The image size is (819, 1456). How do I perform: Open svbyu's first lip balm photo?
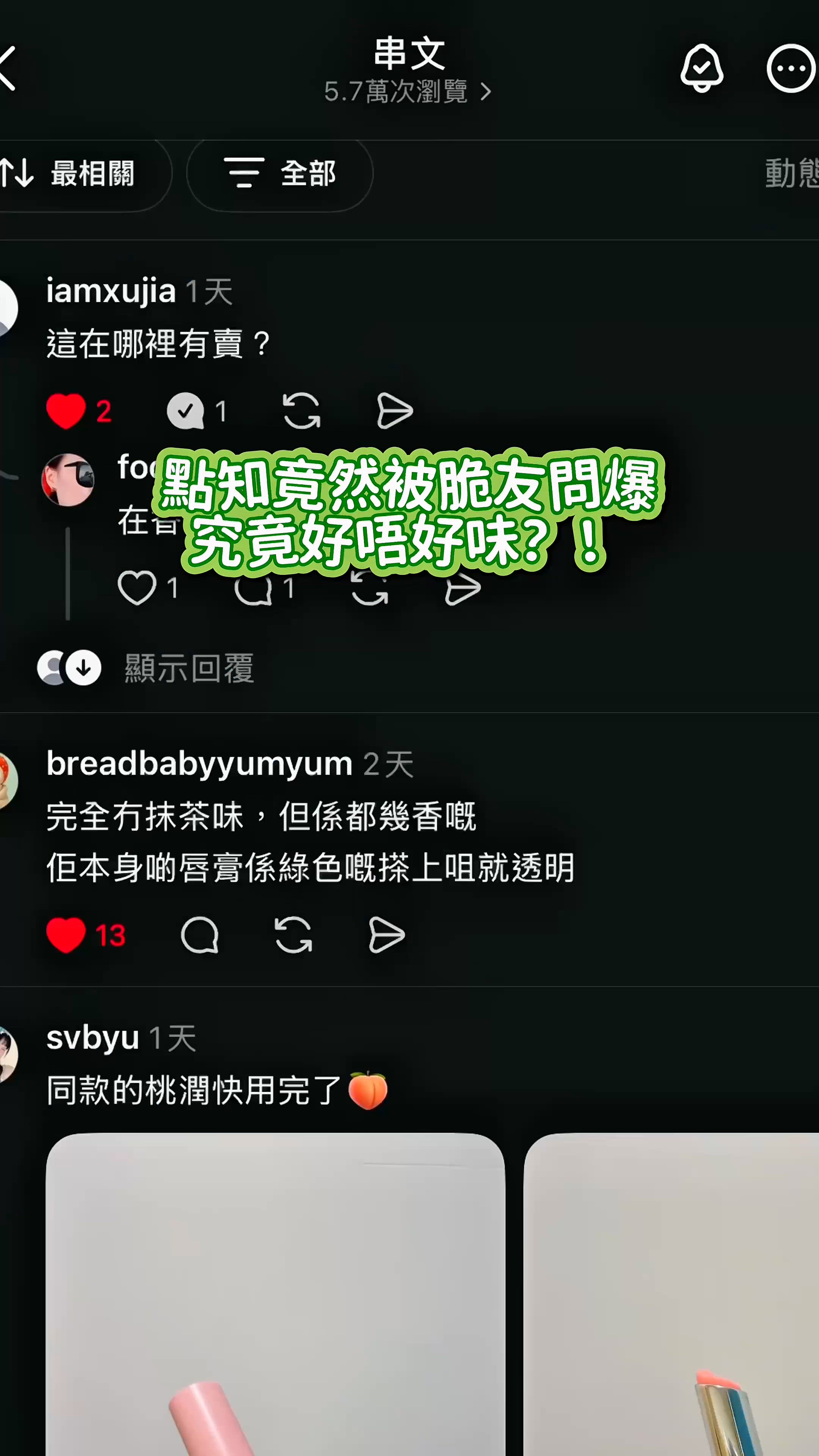275,1294
